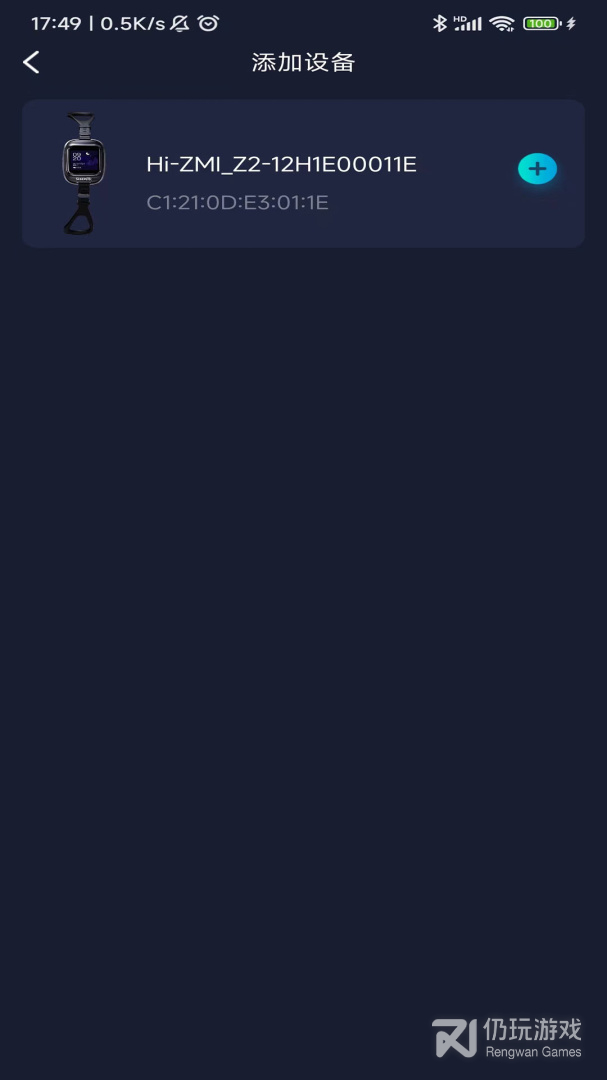Go back from the add device screen
Screen dimensions: 607x1080
click(32, 62)
